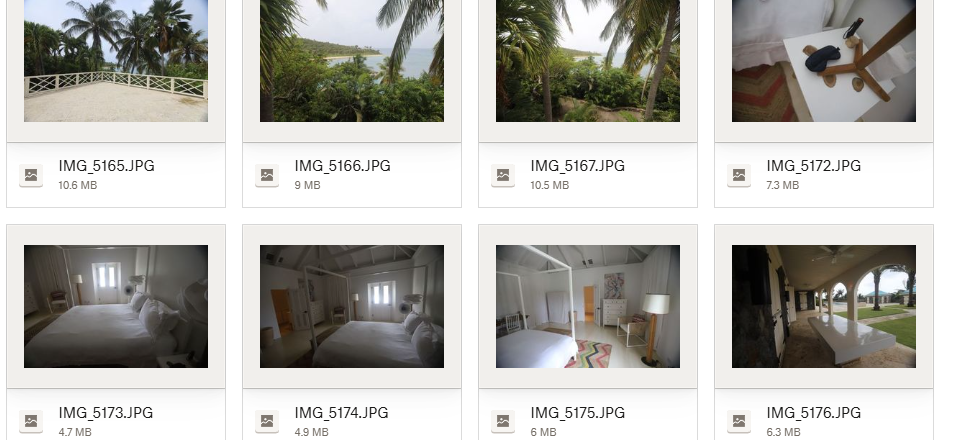Image resolution: width=955 pixels, height=440 pixels.
Task: Open the IMG_5166.JPG photo tile
Action: pos(351,62)
